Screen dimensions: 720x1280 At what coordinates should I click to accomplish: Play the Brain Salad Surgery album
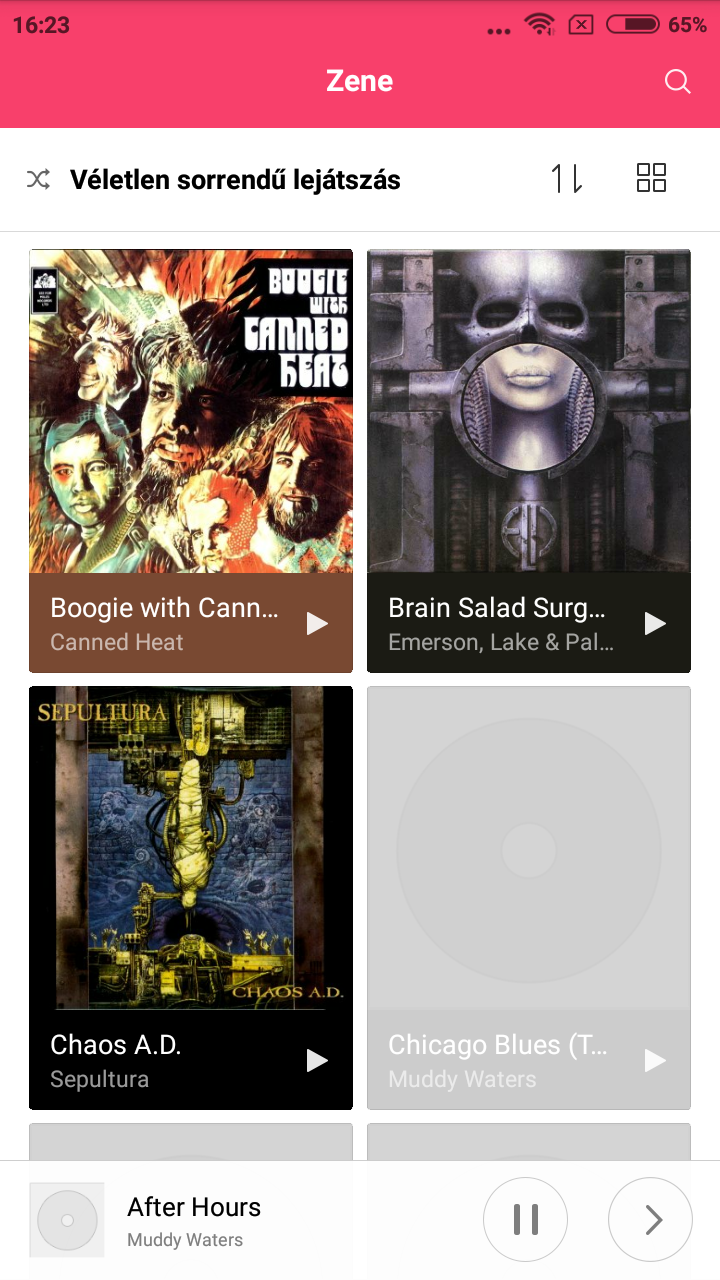pyautogui.click(x=655, y=624)
